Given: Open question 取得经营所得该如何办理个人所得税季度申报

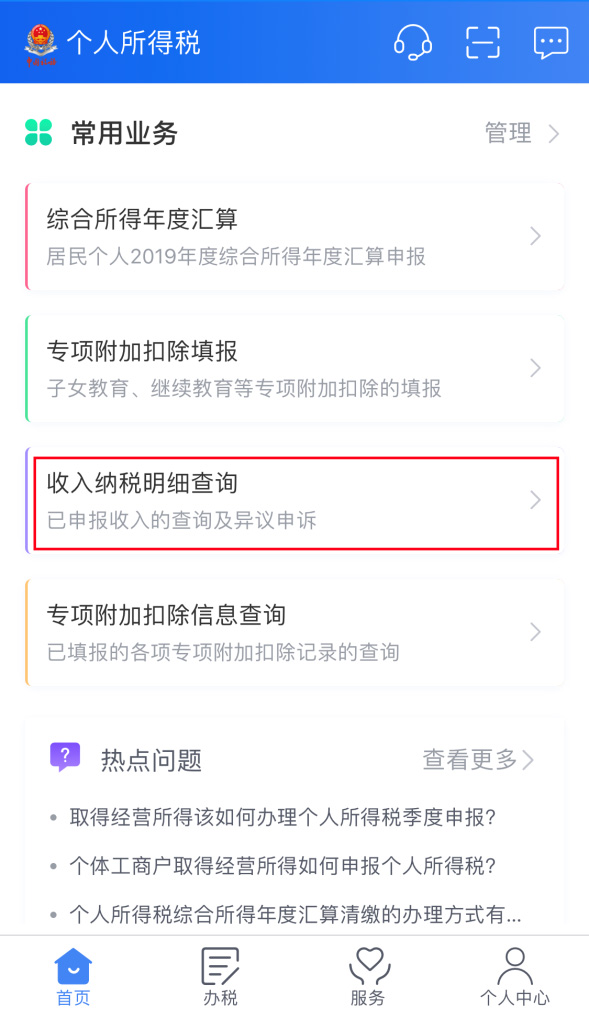Looking at the screenshot, I should (x=282, y=817).
